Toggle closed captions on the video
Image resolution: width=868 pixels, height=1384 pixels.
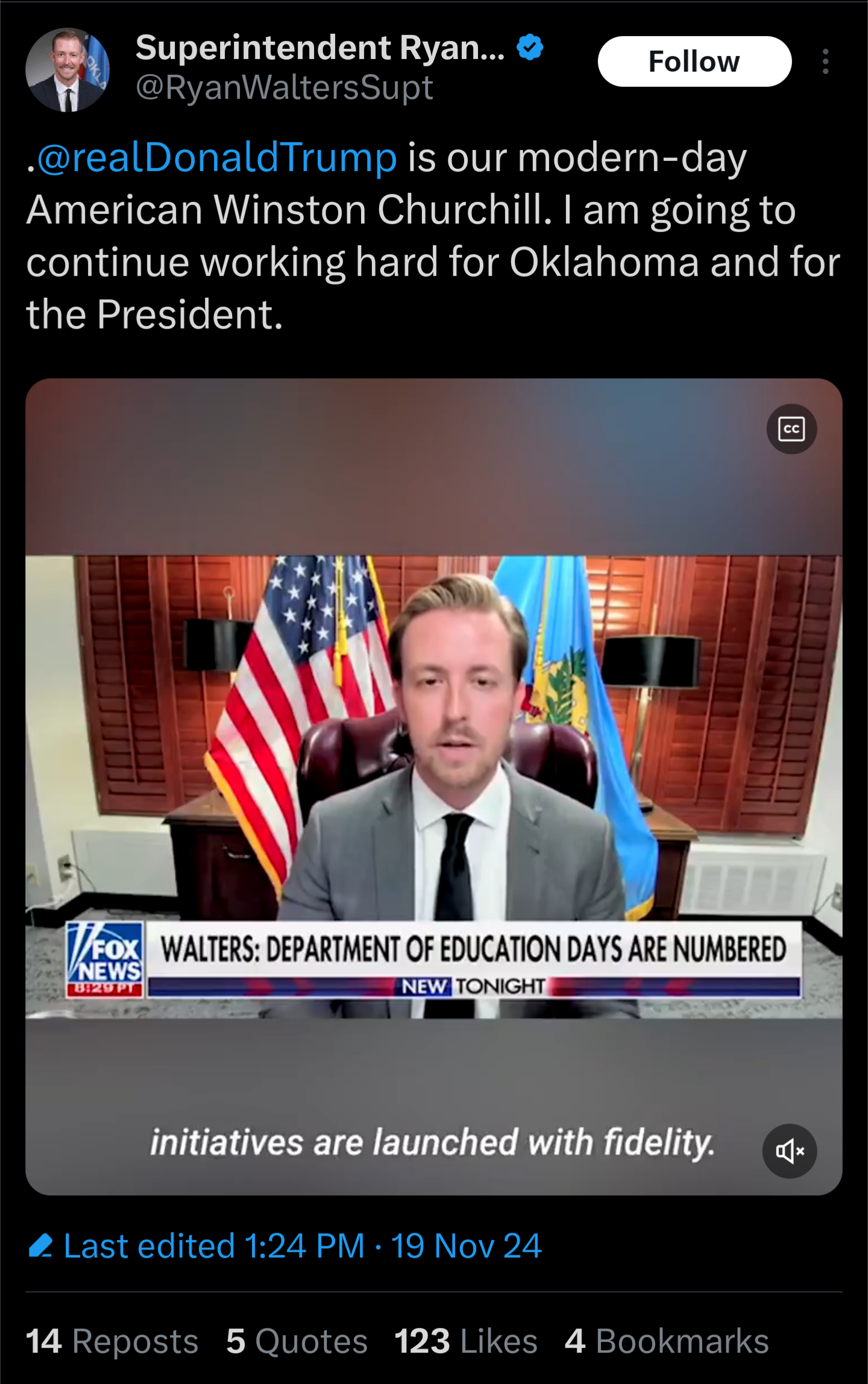(791, 429)
